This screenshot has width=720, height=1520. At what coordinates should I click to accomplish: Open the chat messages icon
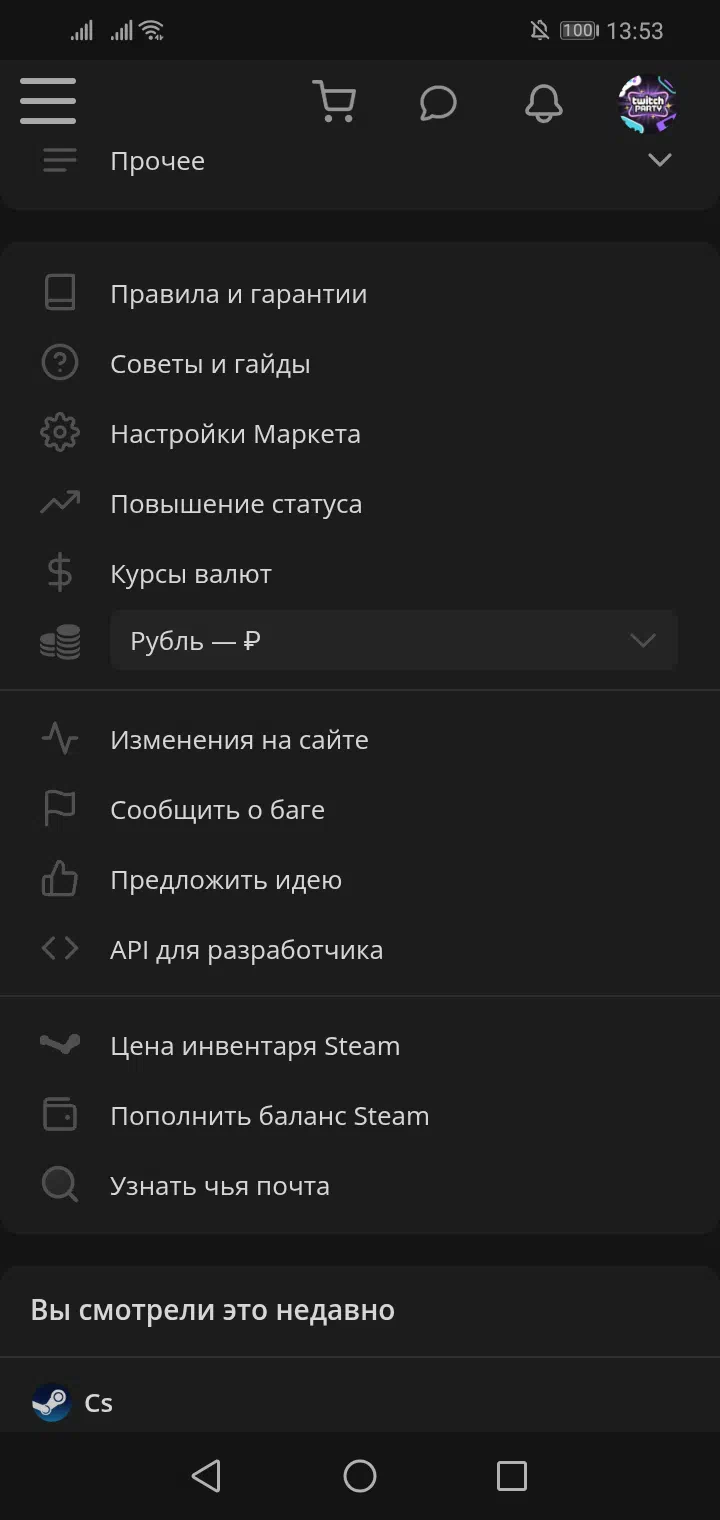tap(438, 103)
